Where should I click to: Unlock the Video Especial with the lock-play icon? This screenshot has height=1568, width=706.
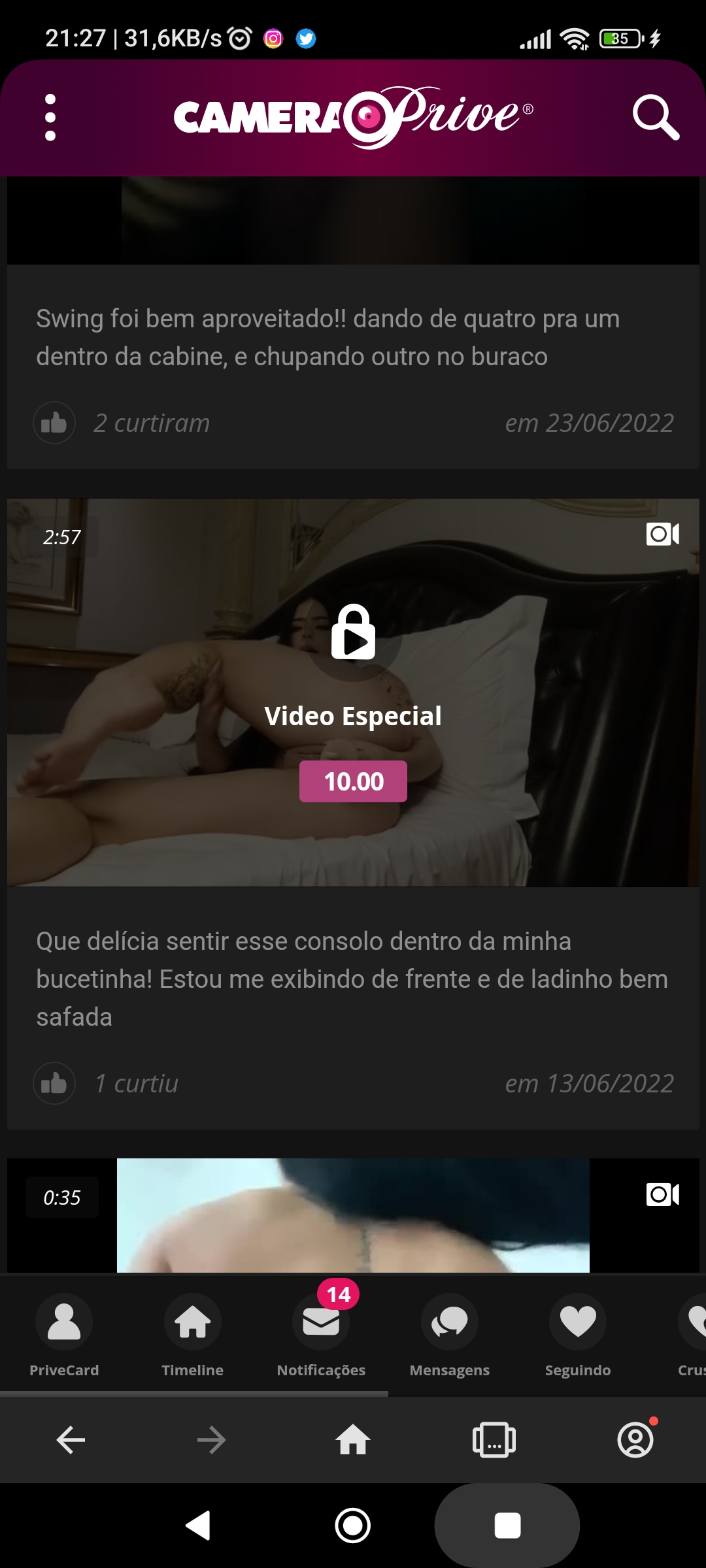(x=353, y=632)
